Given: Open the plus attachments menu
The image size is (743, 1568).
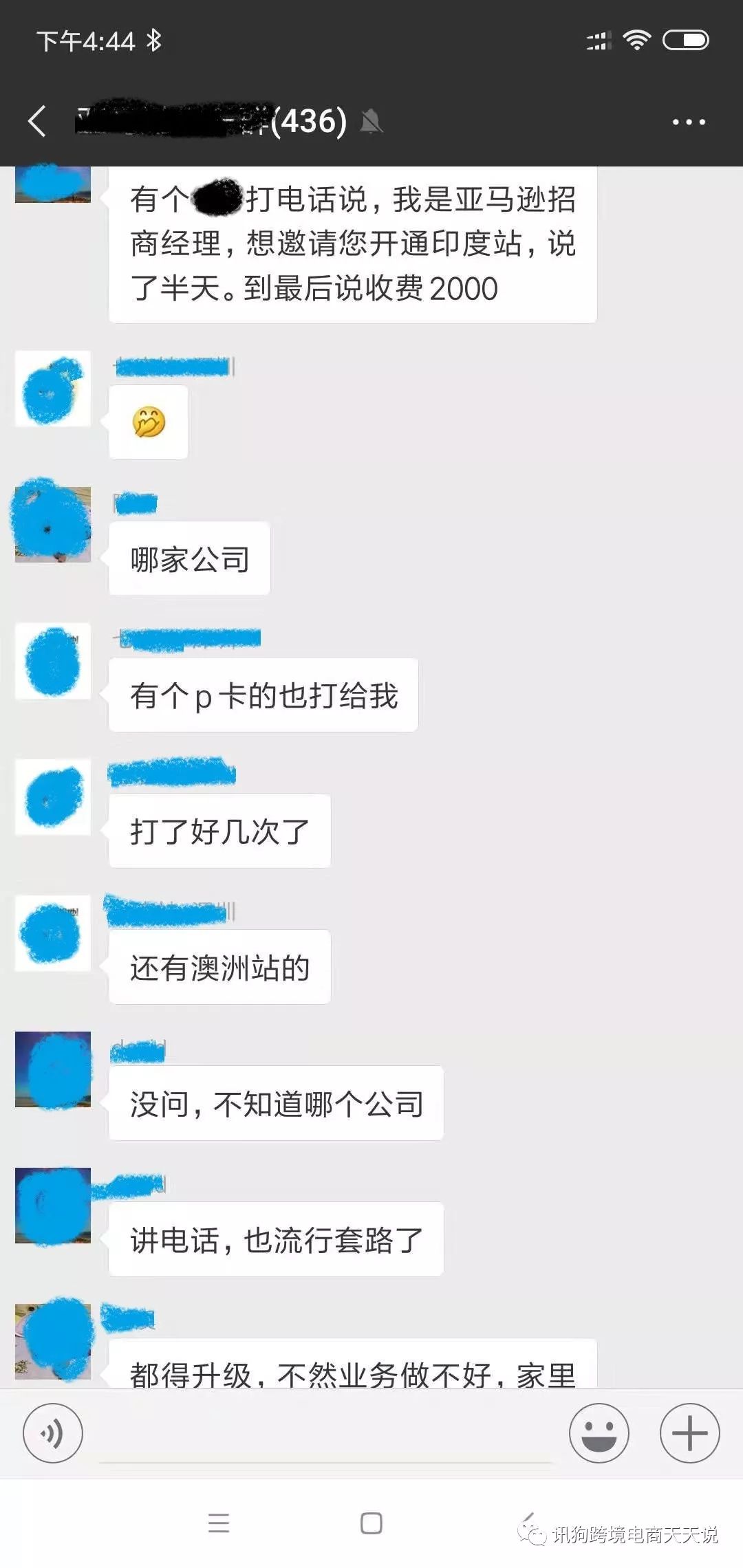Looking at the screenshot, I should tap(689, 1433).
